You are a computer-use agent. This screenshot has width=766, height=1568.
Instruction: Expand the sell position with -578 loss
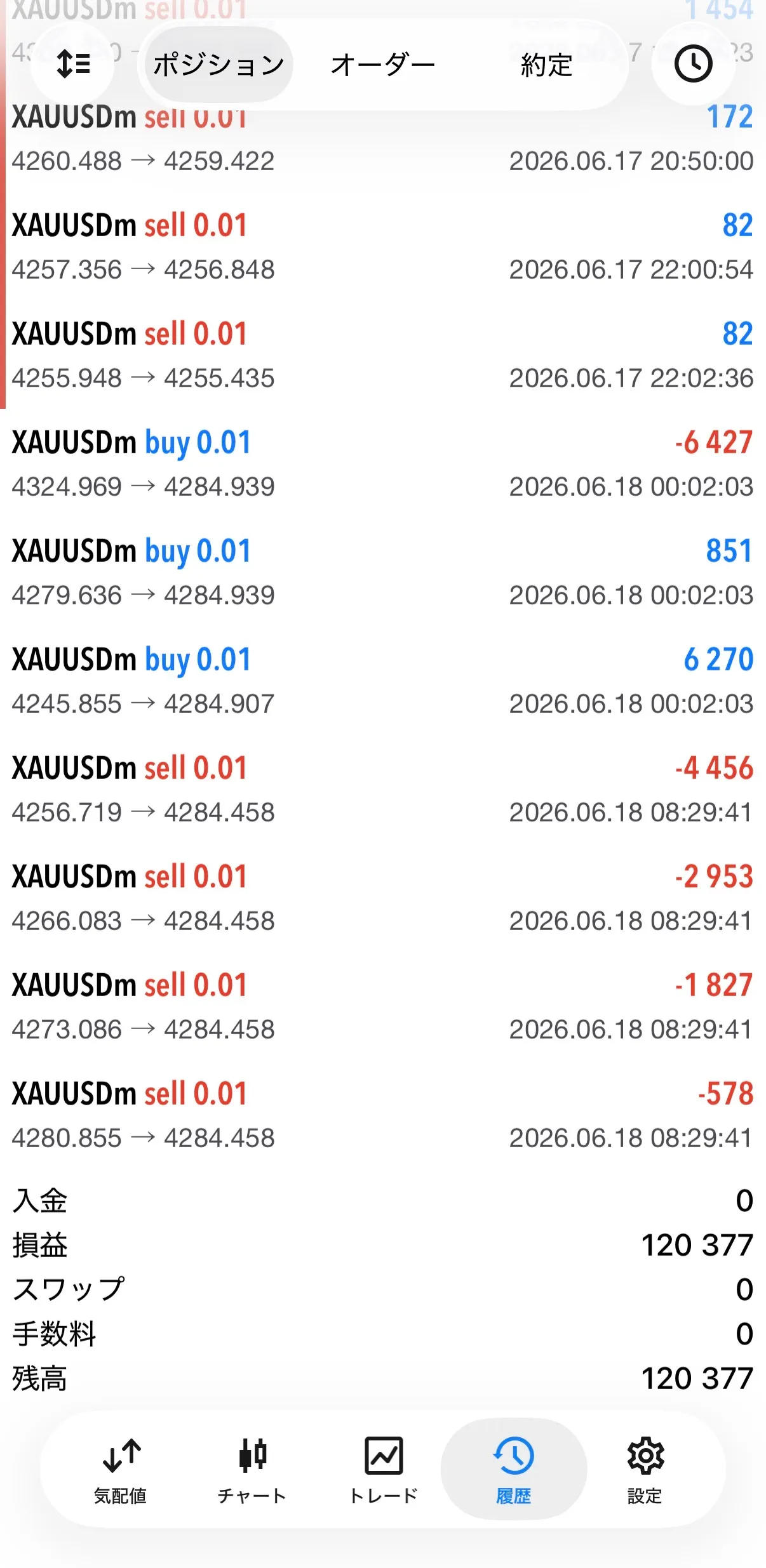coord(383,1115)
